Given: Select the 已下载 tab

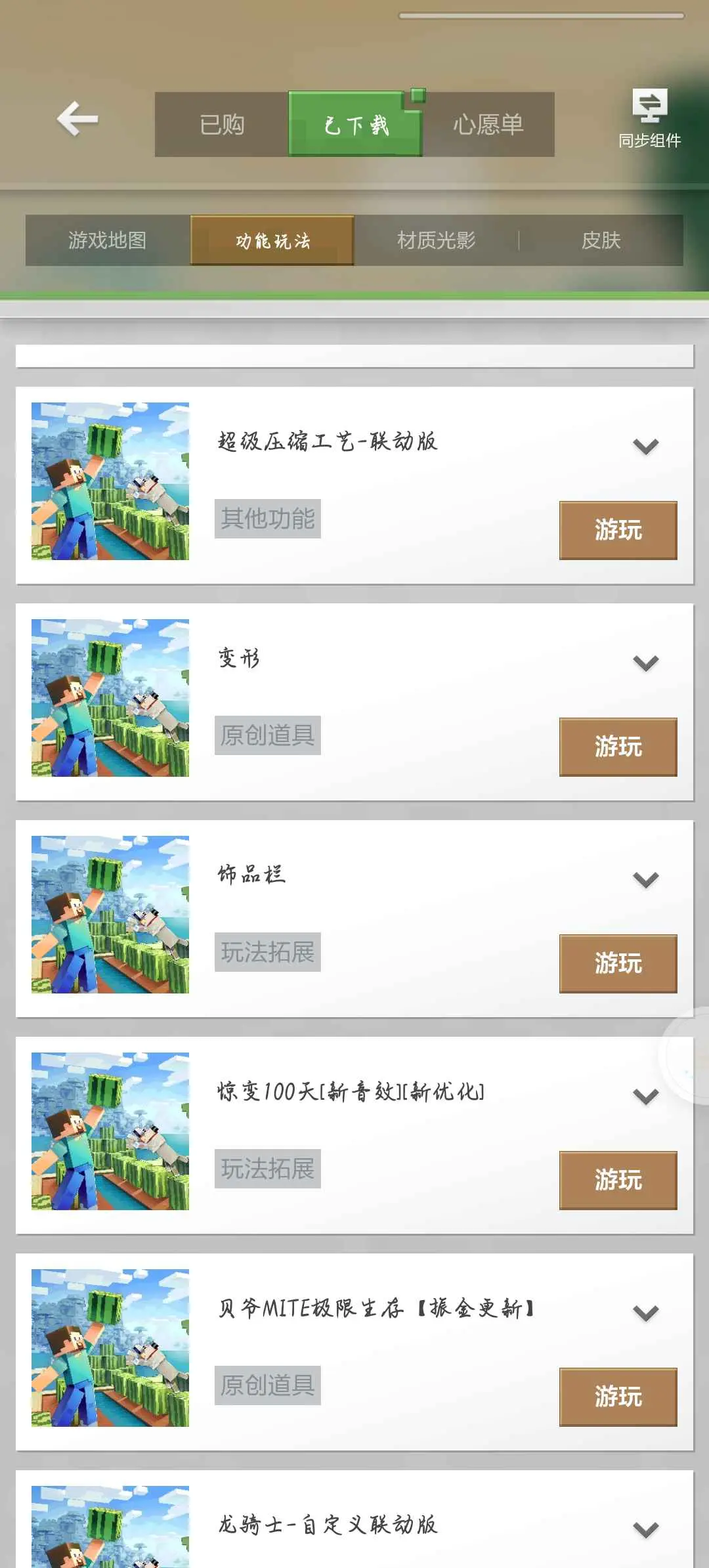Looking at the screenshot, I should click(355, 124).
